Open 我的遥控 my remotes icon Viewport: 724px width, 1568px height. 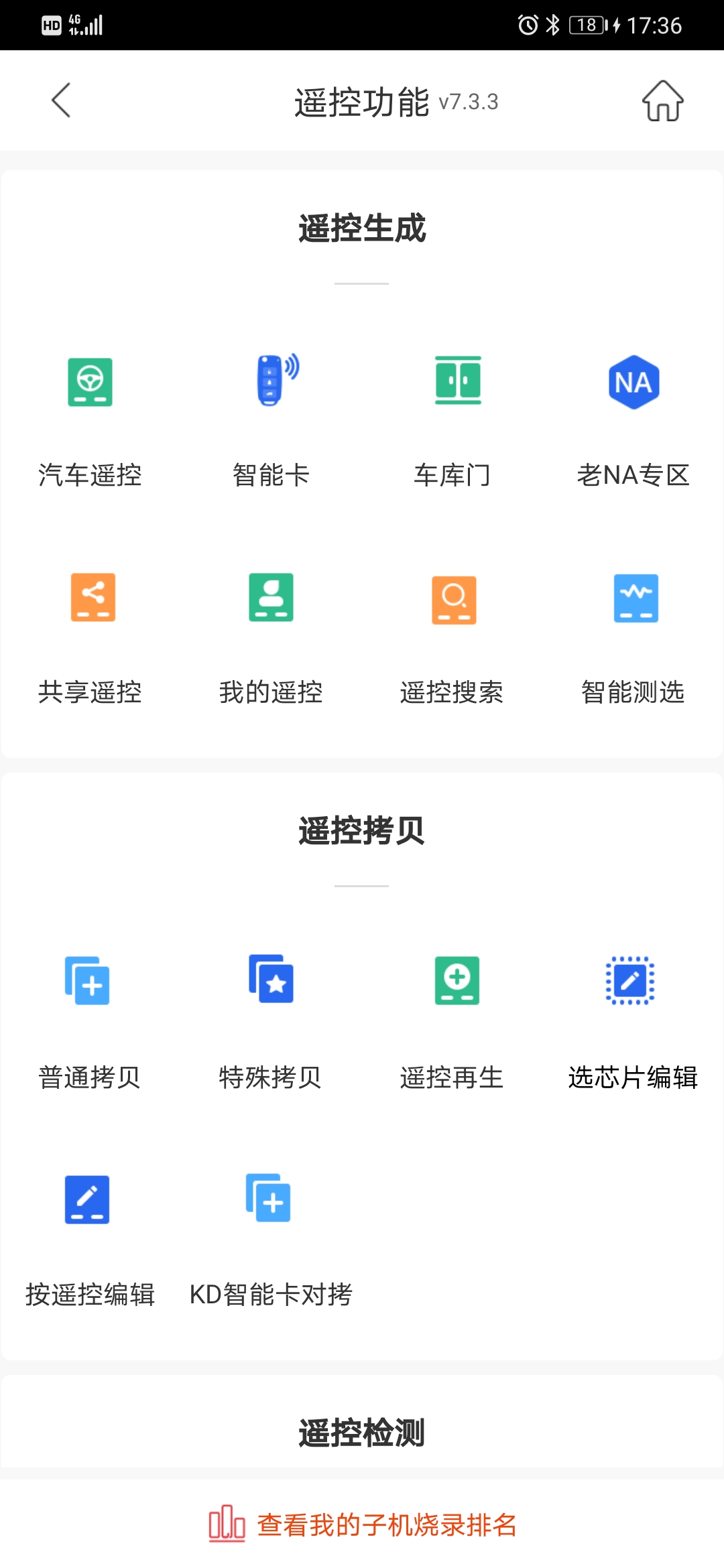click(x=271, y=637)
